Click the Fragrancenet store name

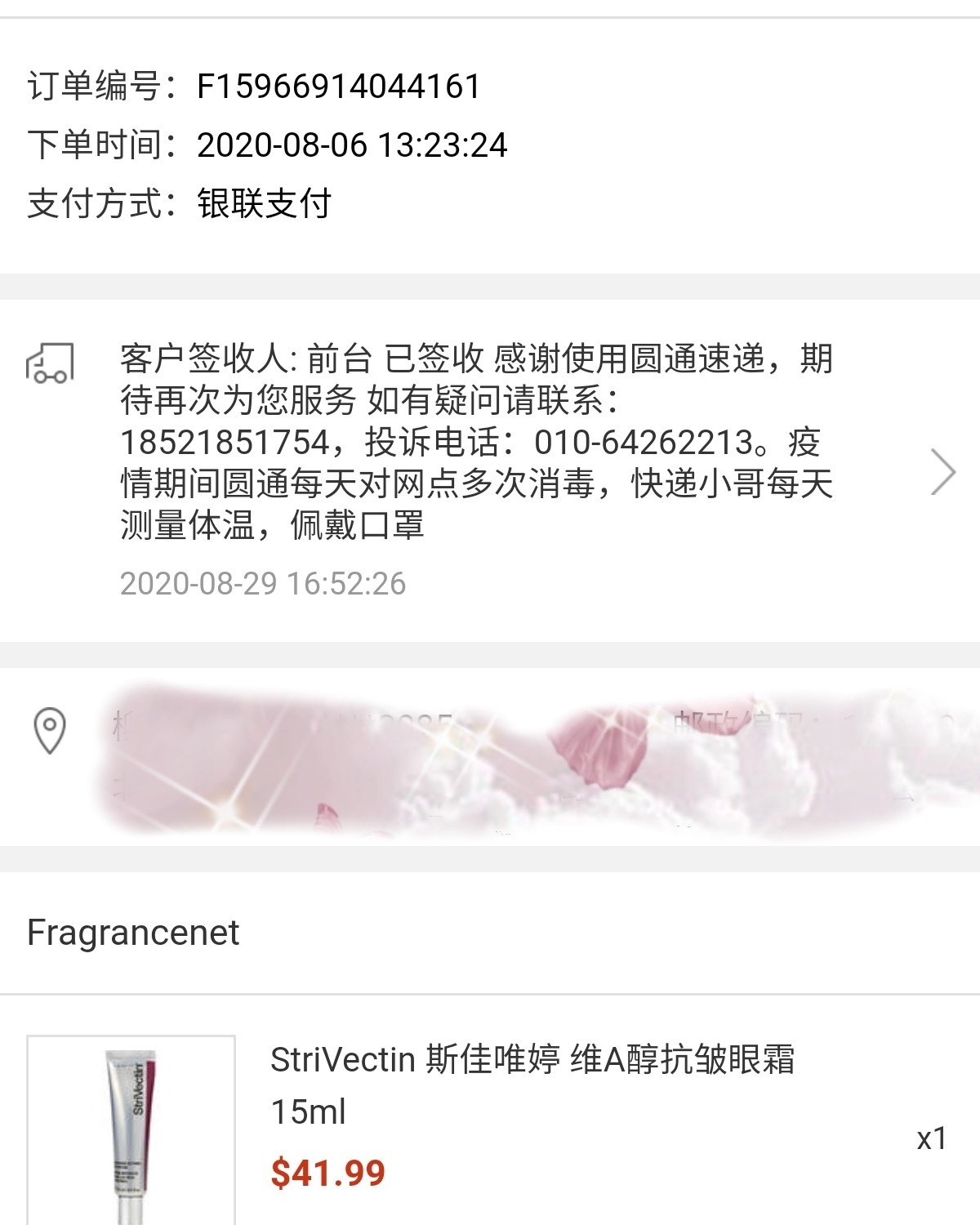(x=132, y=933)
